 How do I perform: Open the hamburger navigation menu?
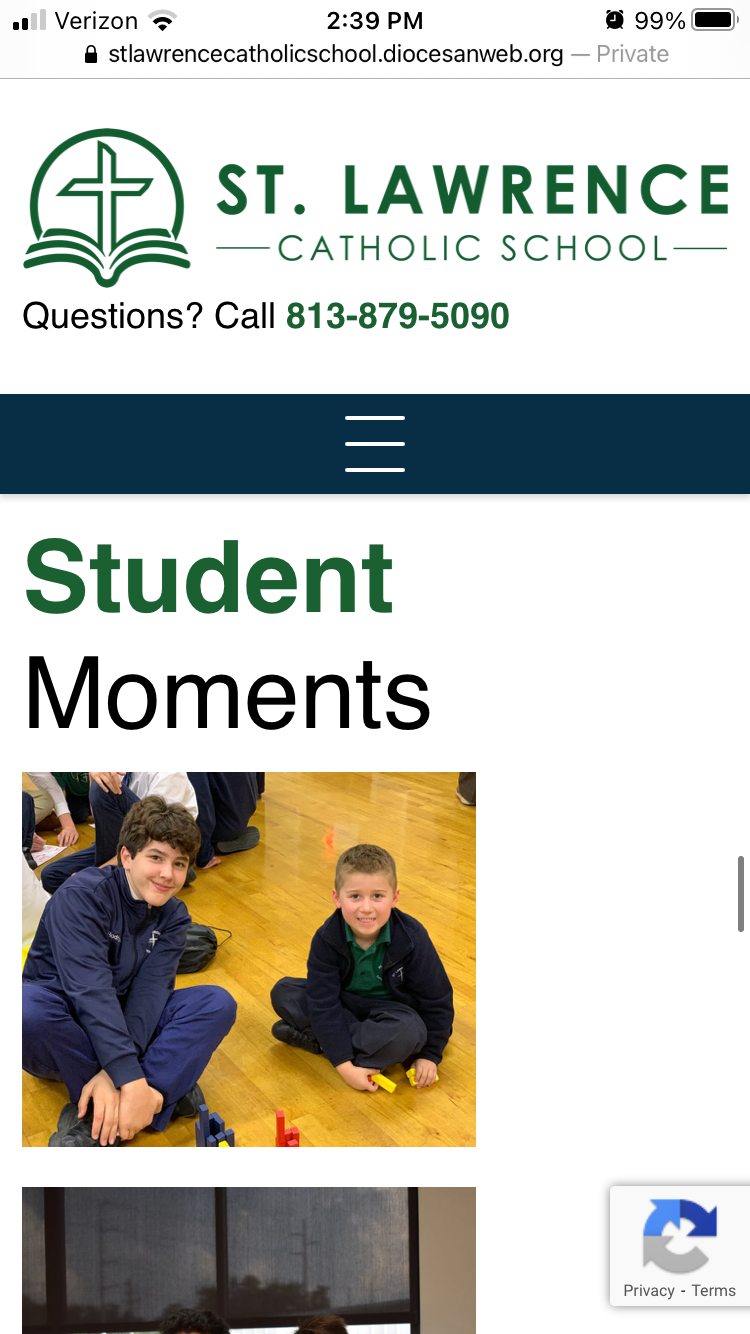click(x=375, y=444)
